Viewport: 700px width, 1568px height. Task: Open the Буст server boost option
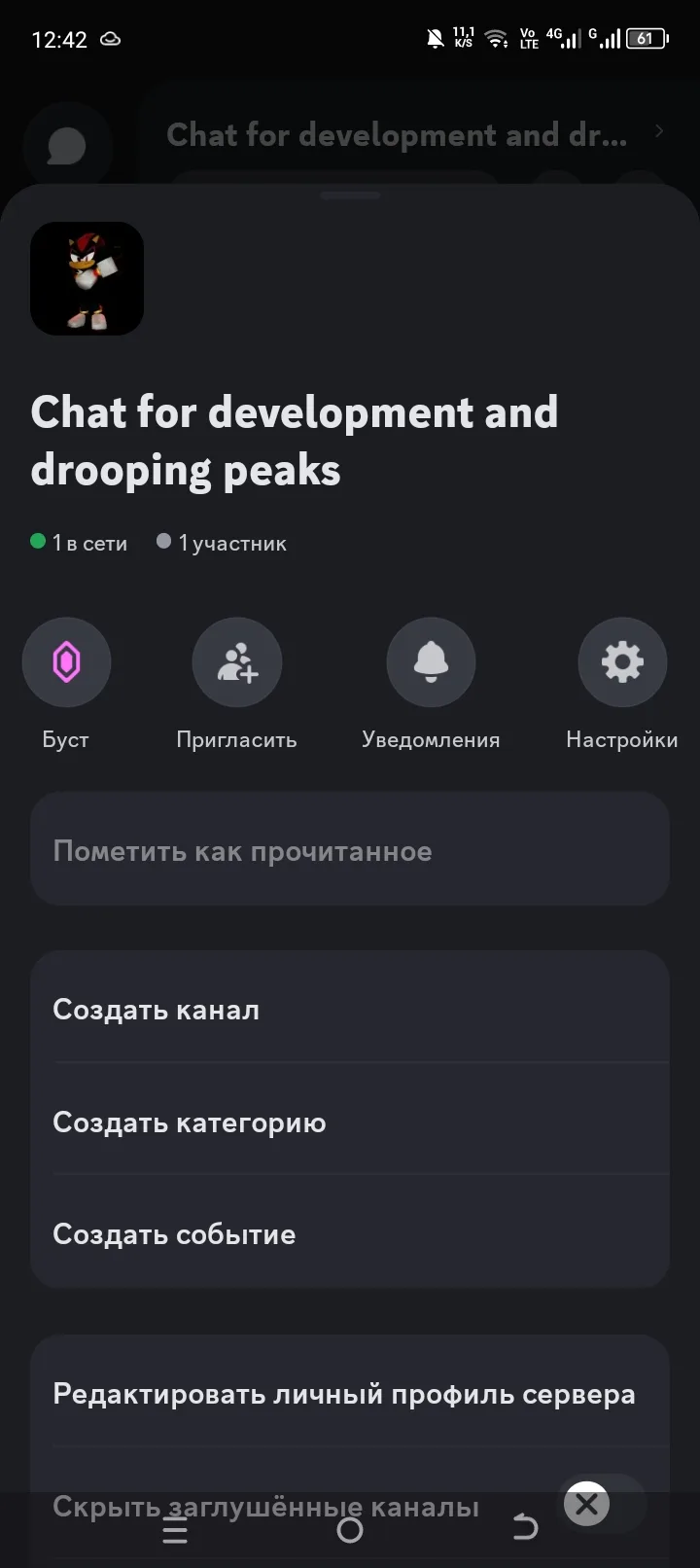click(x=66, y=663)
